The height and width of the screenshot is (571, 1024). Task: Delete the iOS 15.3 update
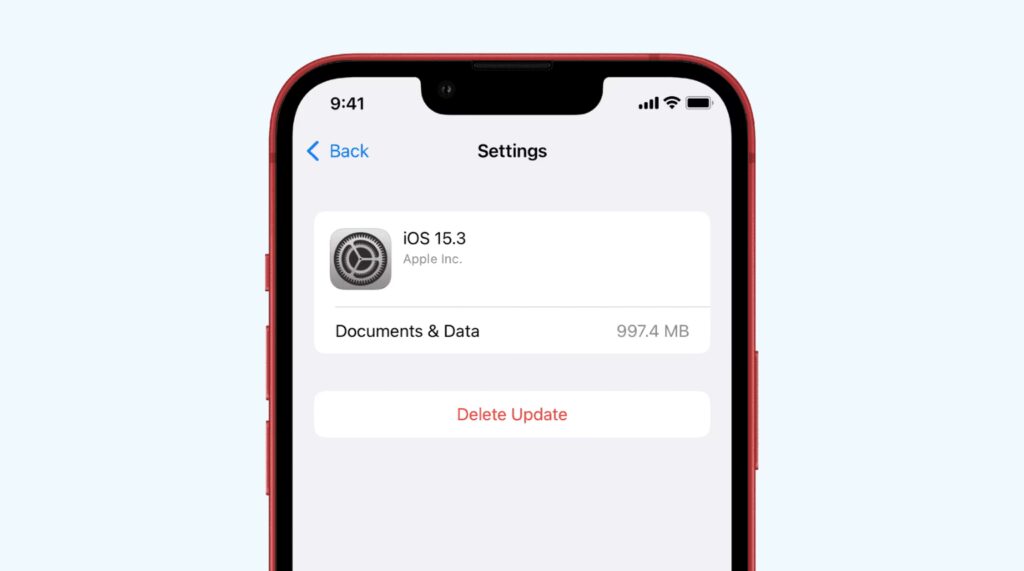tap(512, 414)
